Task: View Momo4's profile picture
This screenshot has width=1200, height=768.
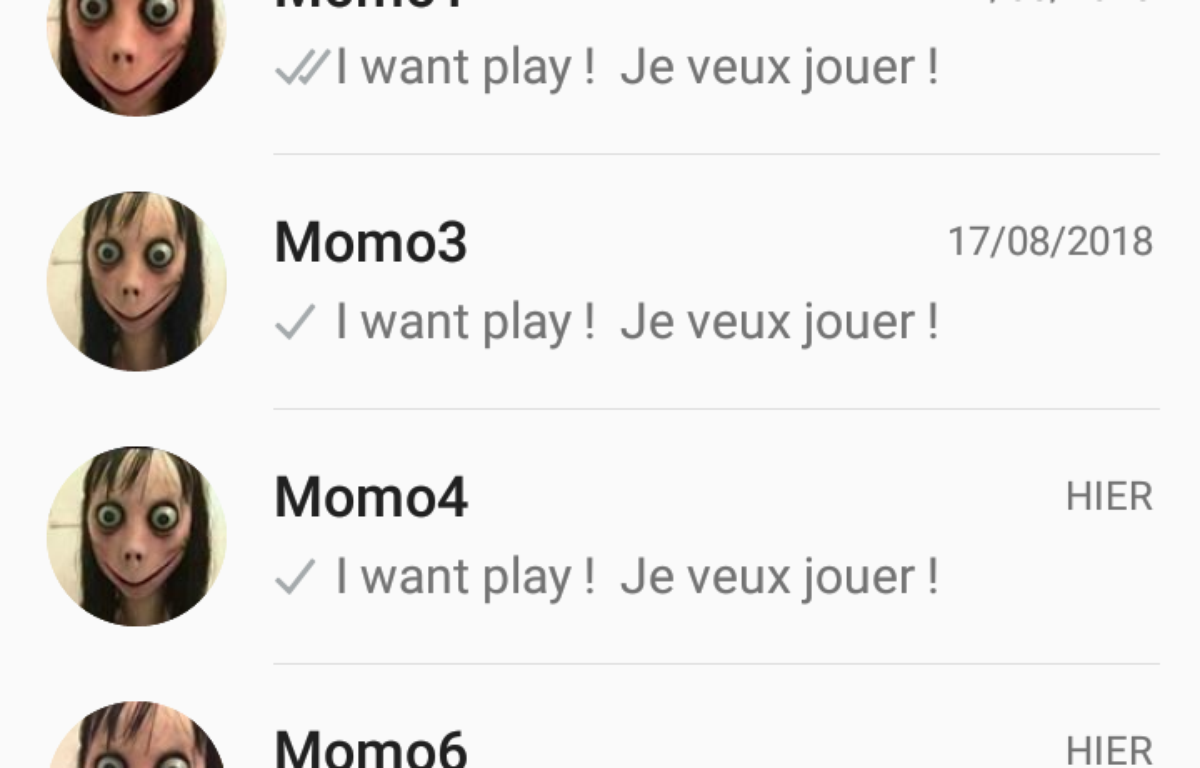Action: (x=136, y=536)
